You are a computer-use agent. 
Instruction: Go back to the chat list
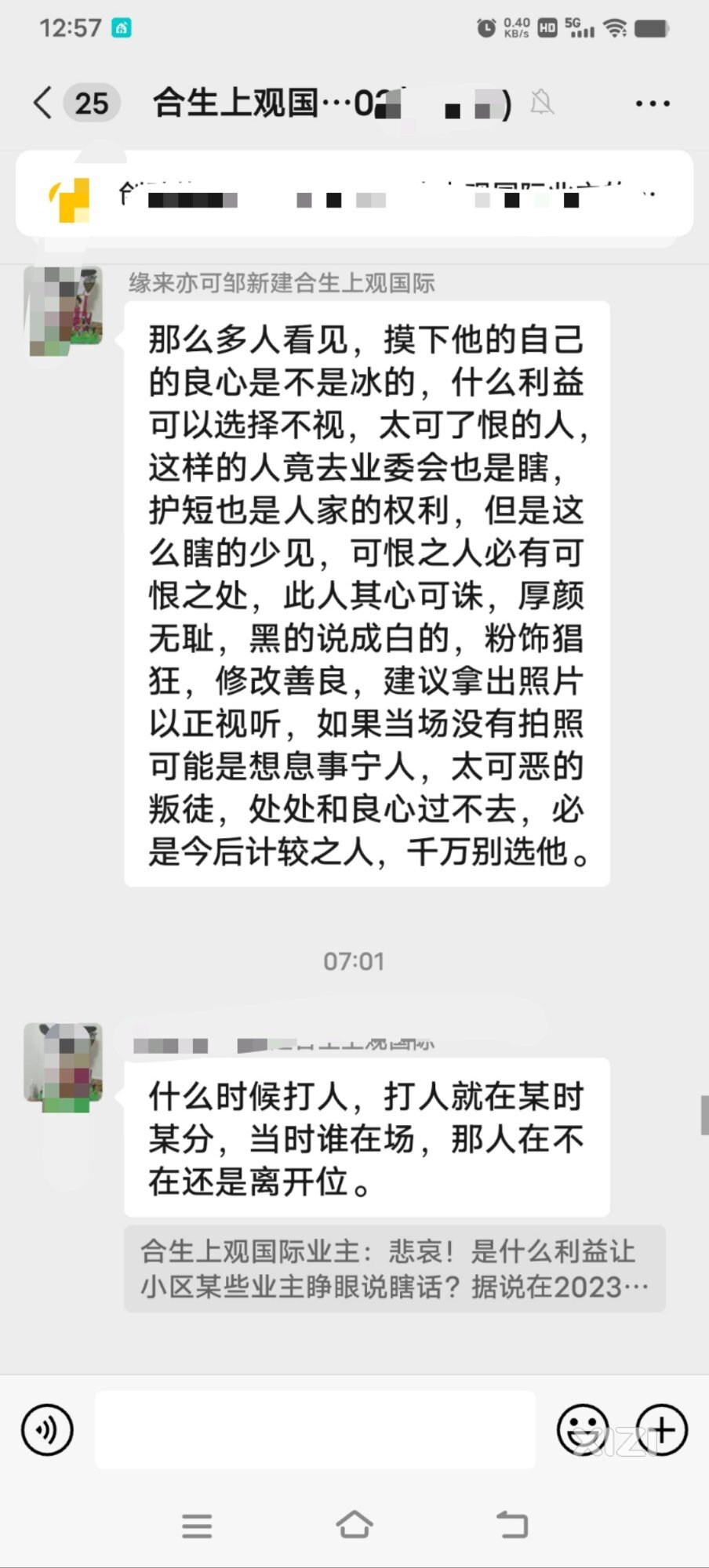(x=44, y=103)
